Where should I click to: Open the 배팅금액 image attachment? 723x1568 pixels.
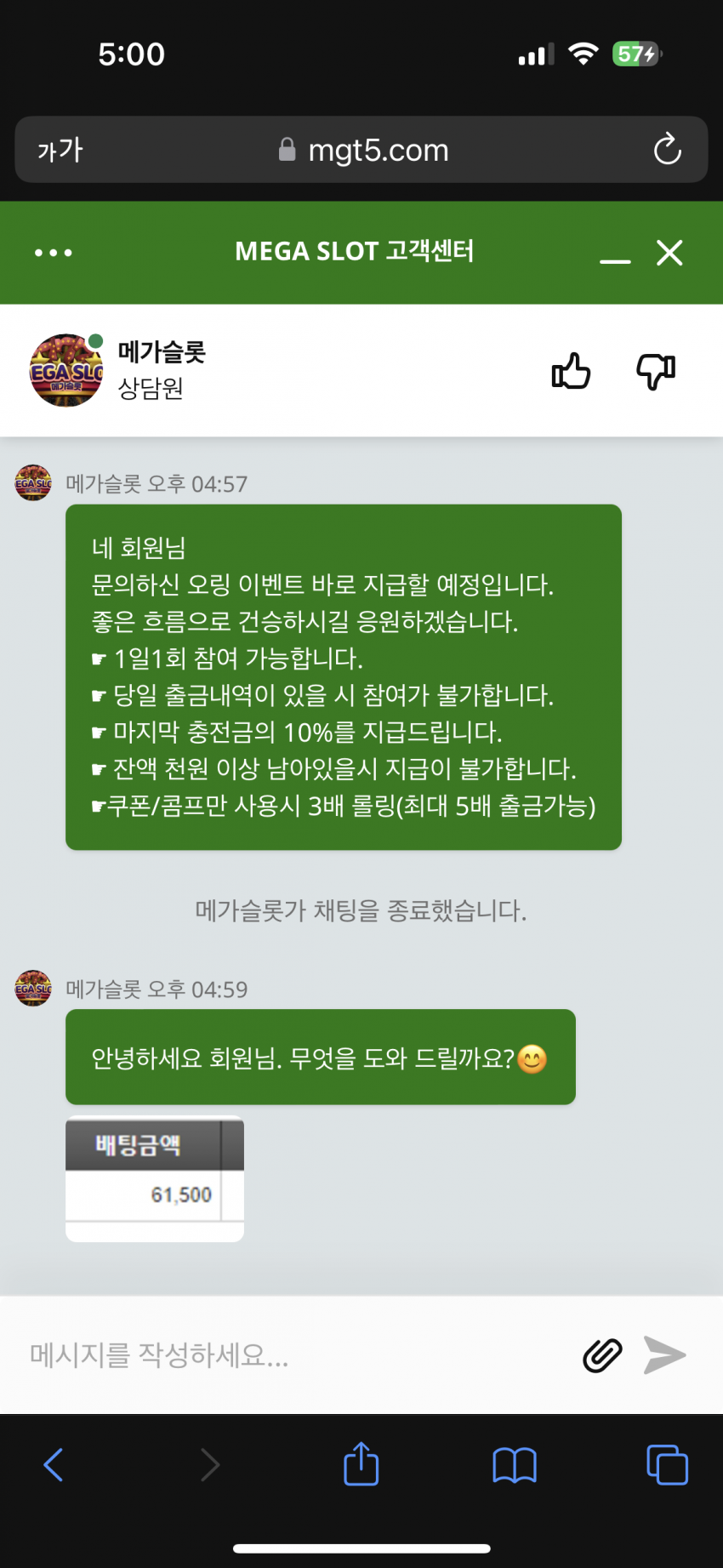(x=155, y=1178)
